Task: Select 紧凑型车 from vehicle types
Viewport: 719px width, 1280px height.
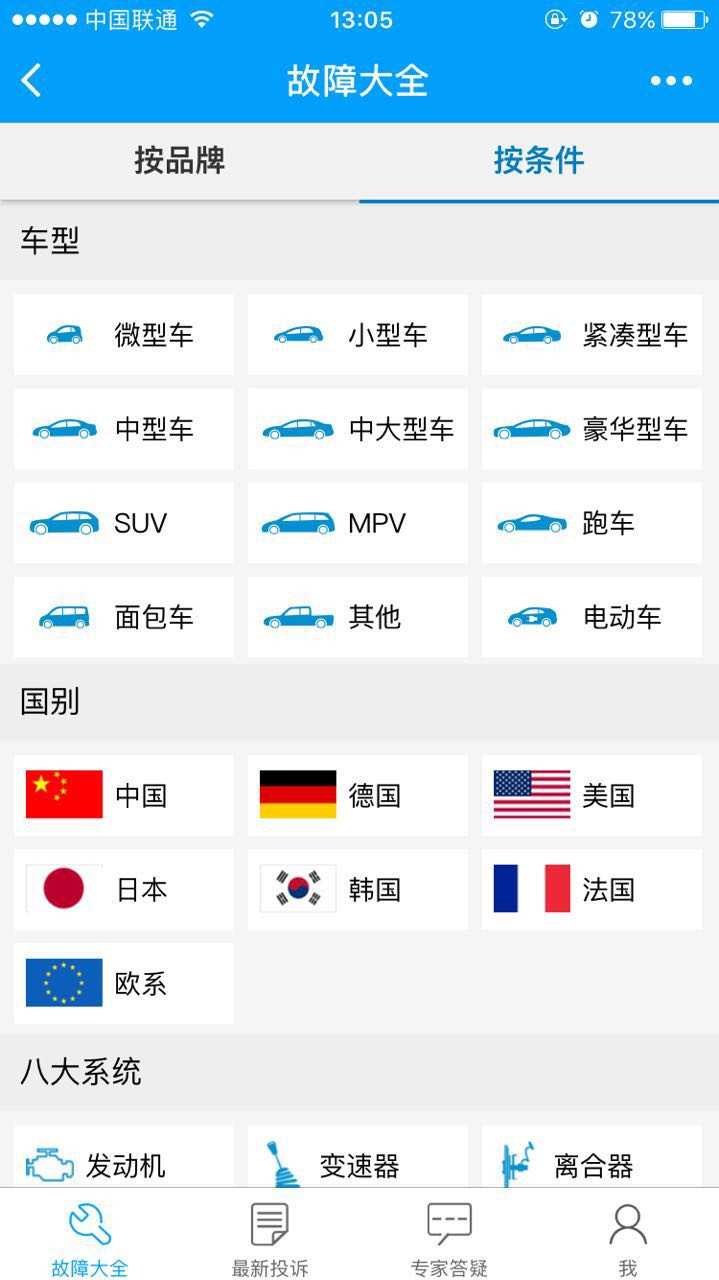Action: click(x=592, y=335)
